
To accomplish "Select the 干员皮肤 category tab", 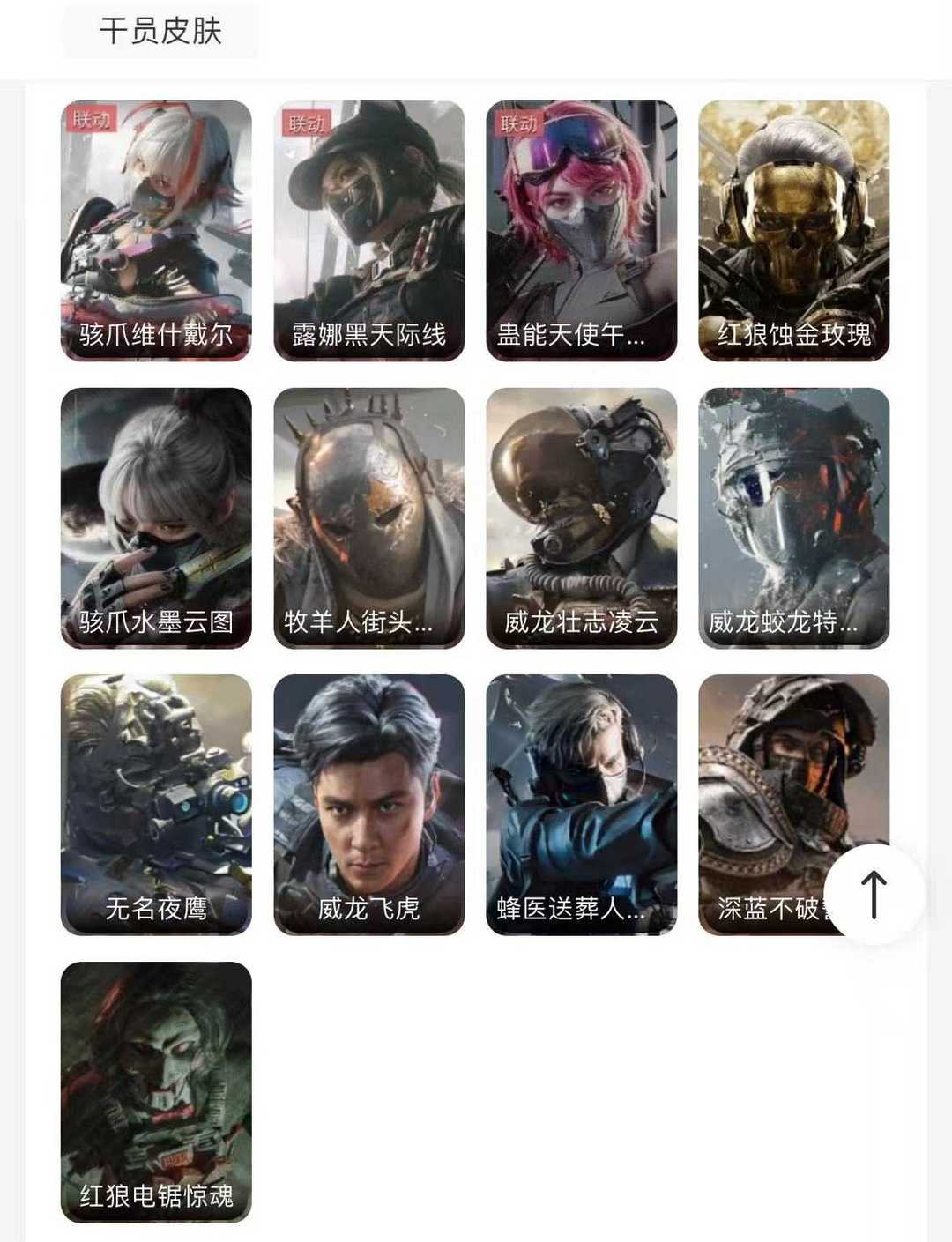I will (157, 30).
